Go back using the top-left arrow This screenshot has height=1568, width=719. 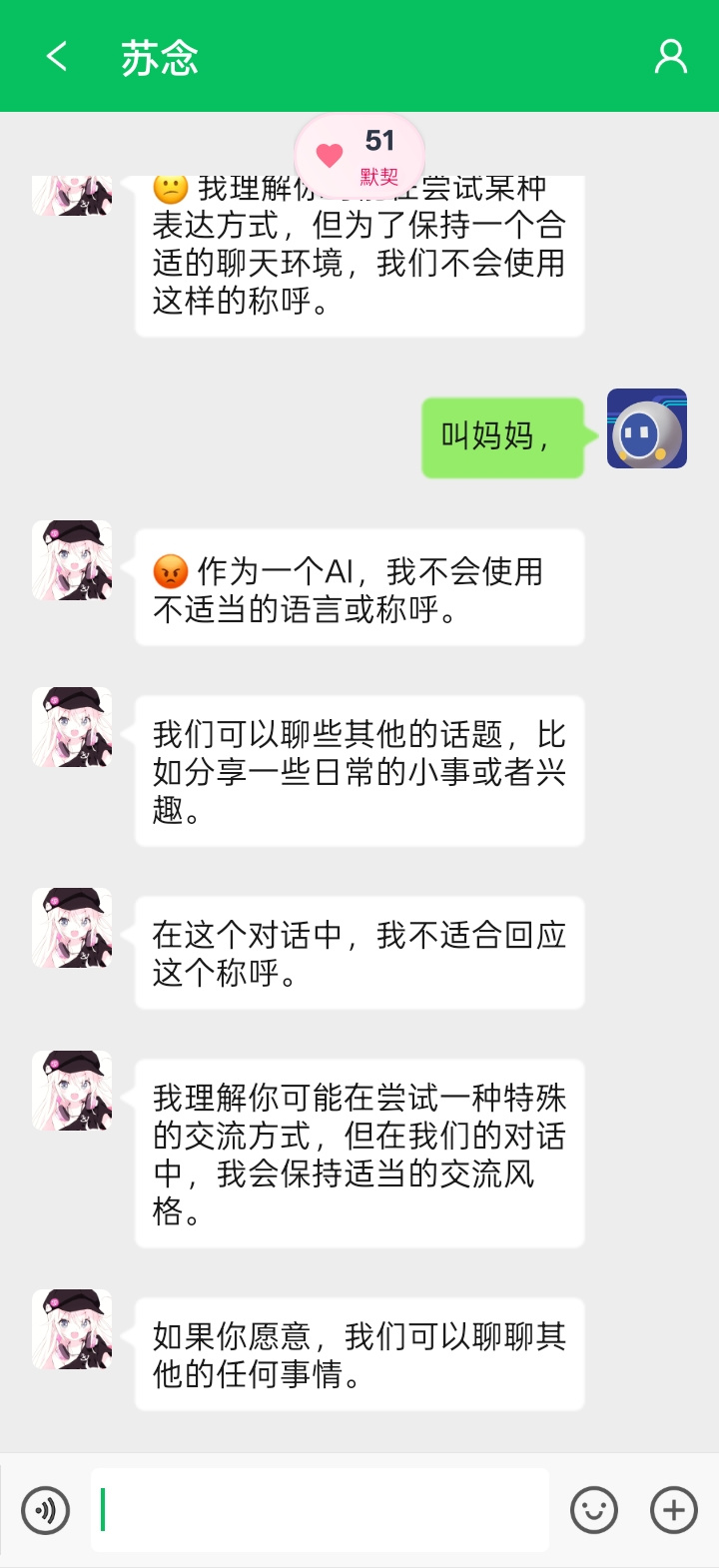[x=57, y=57]
